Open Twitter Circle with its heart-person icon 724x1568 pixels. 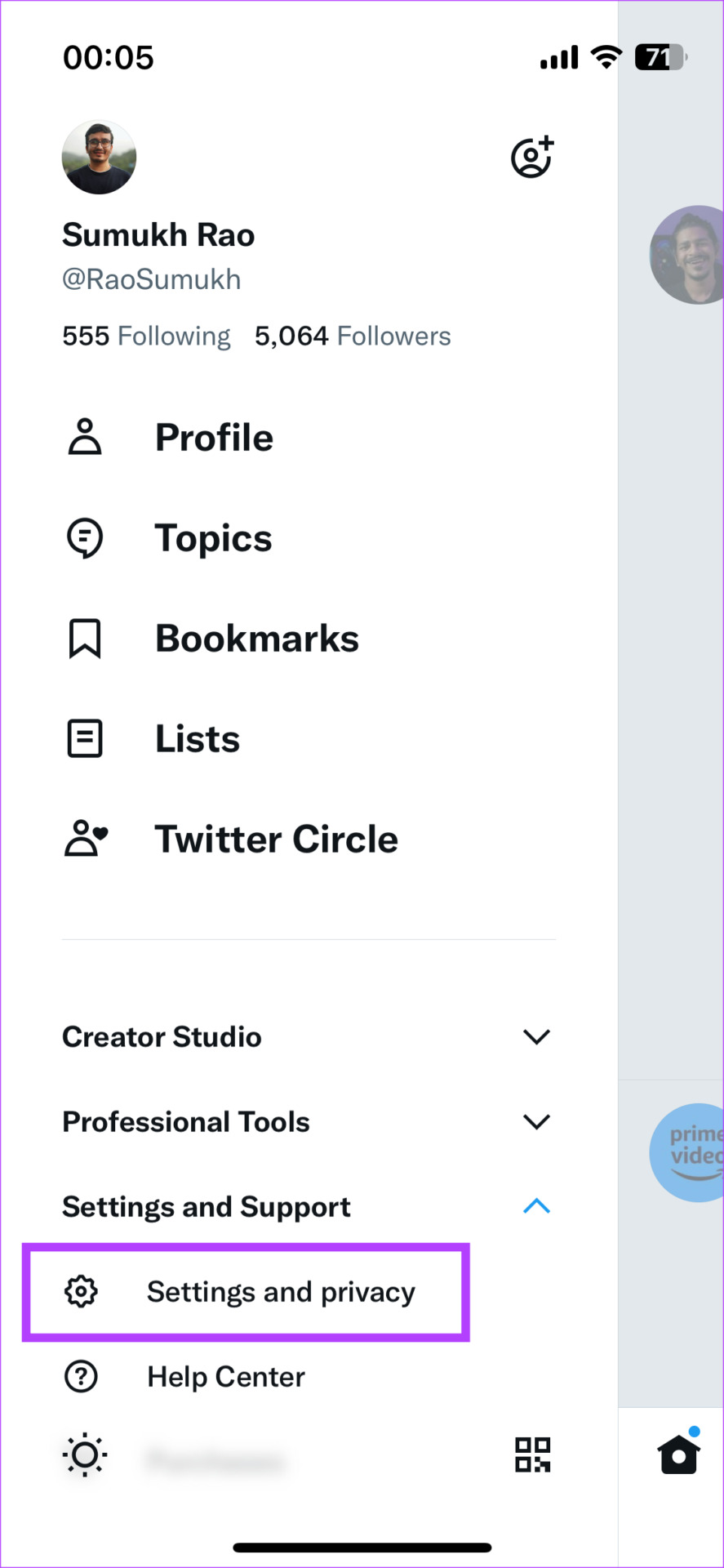click(85, 838)
